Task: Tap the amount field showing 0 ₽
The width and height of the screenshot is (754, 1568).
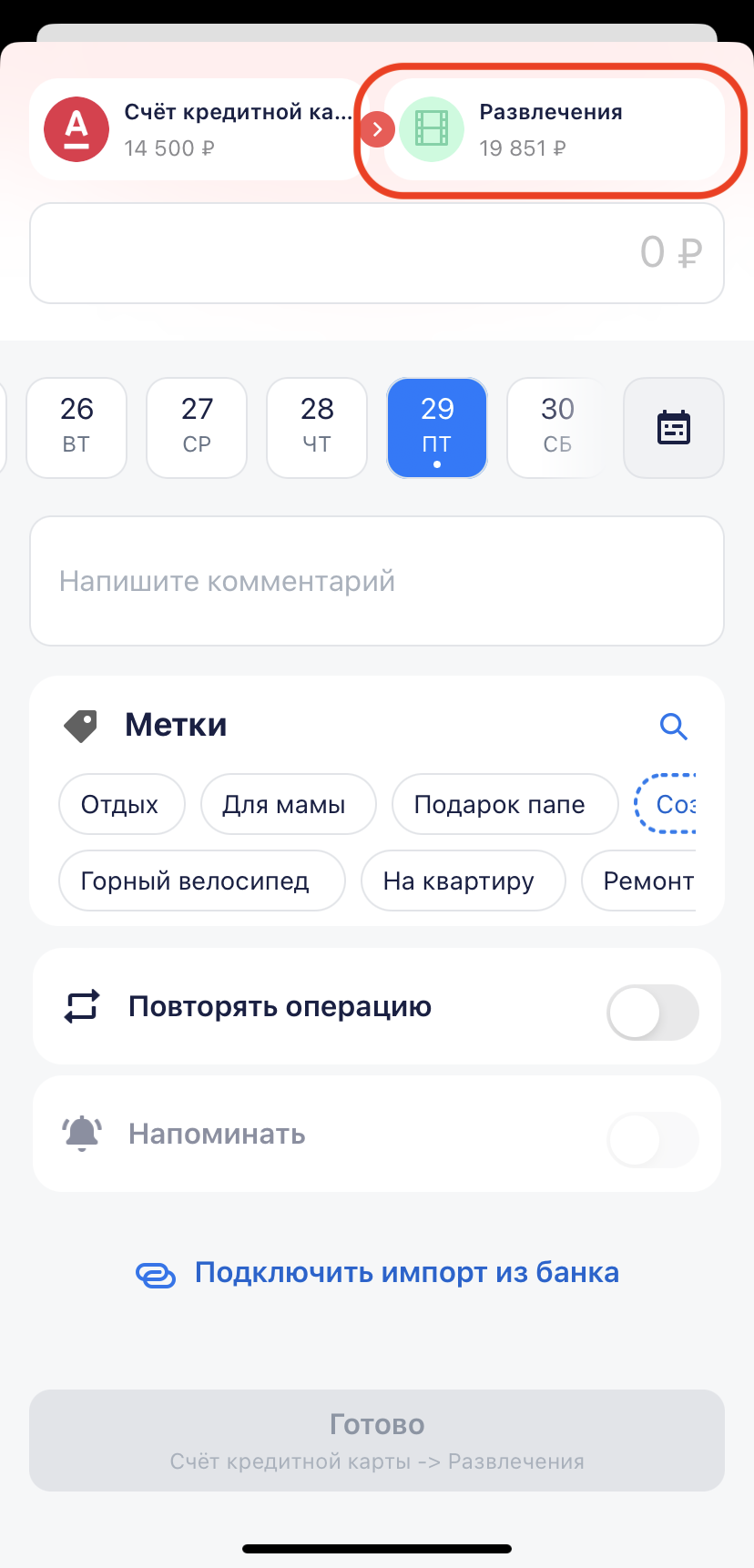Action: point(377,253)
